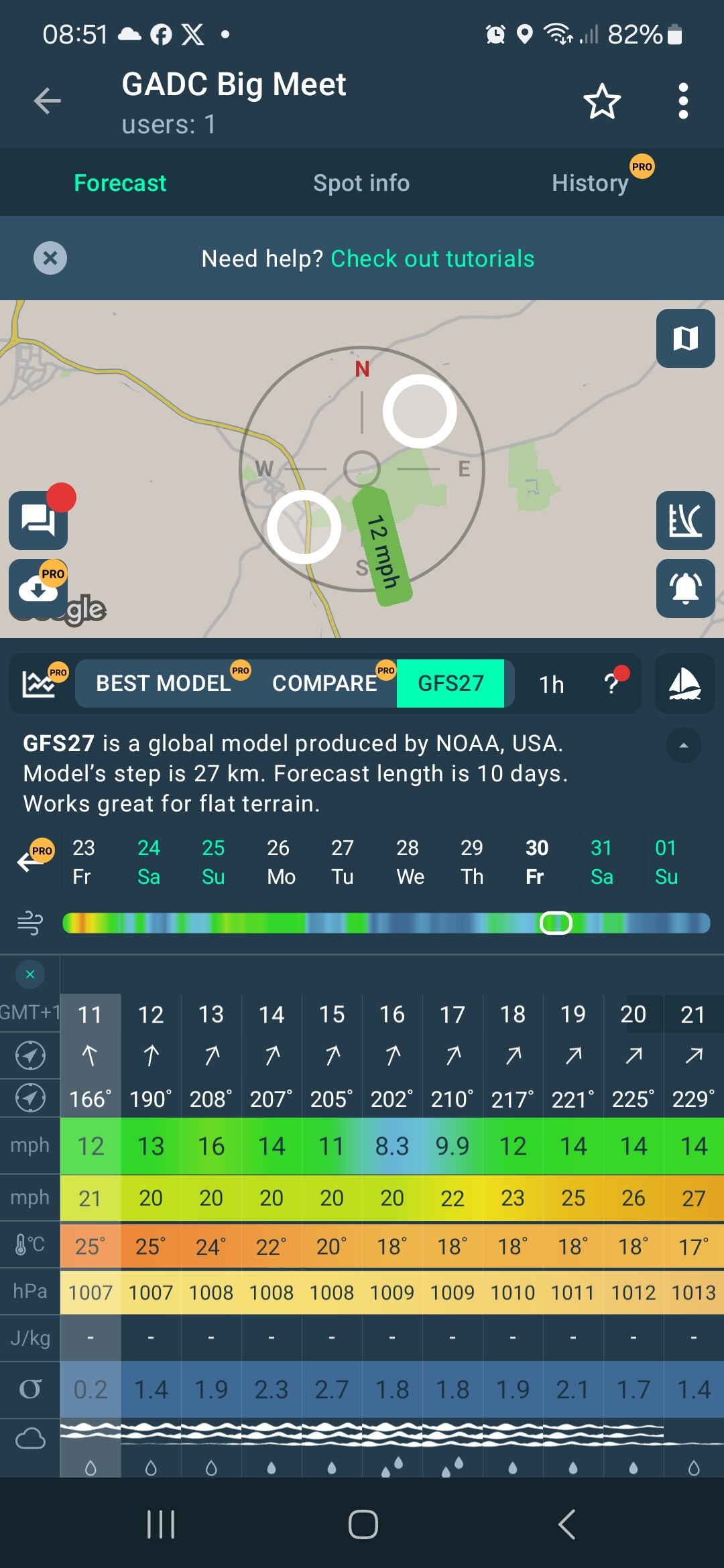Tap the PRO offline download icon

(x=38, y=588)
